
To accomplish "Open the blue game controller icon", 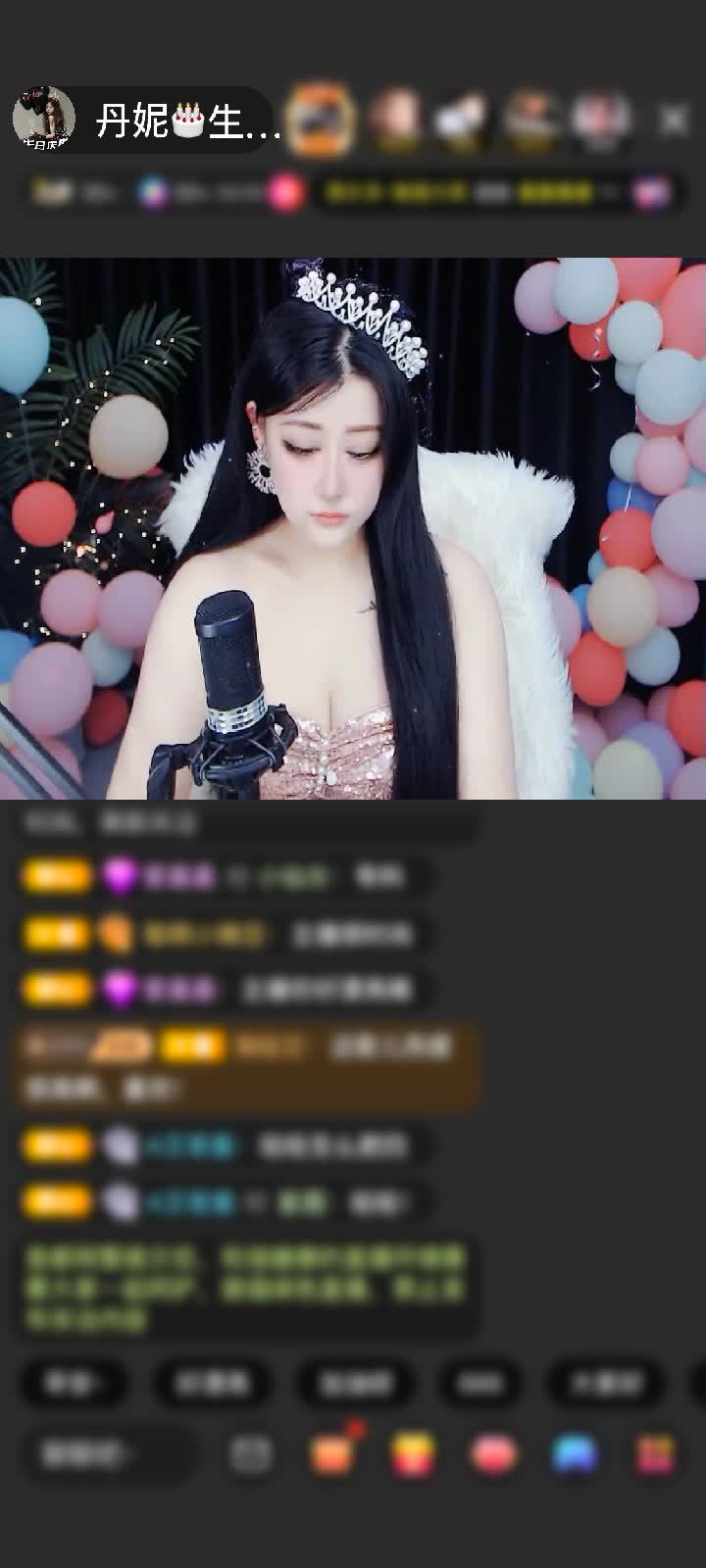I will click(x=575, y=1454).
